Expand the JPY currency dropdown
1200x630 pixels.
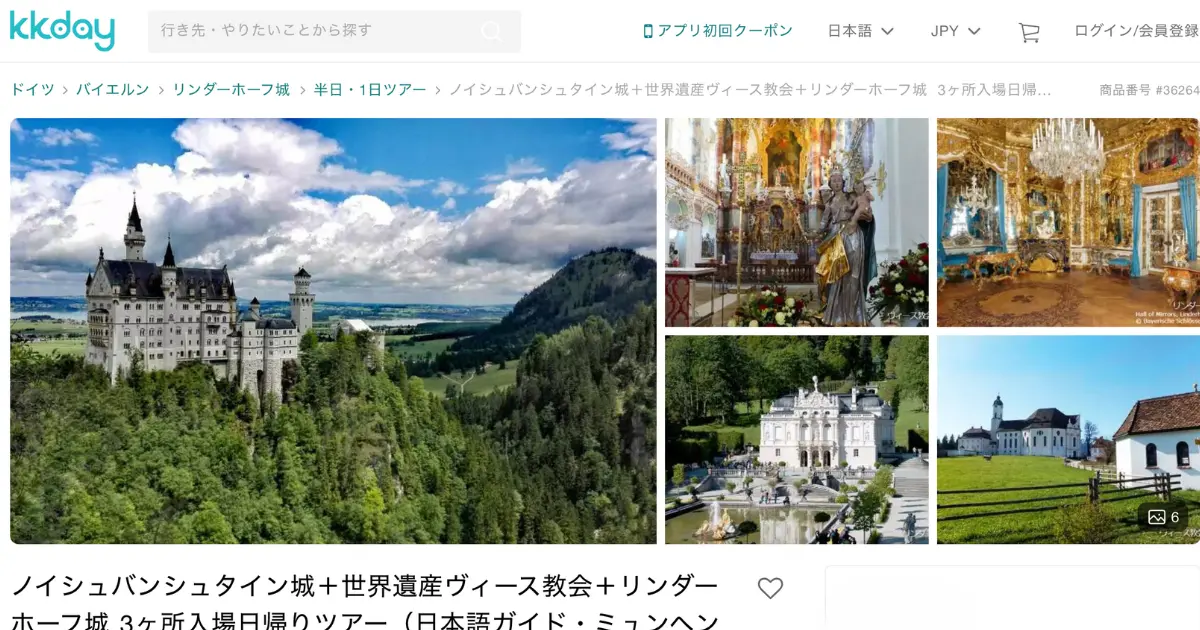click(955, 31)
